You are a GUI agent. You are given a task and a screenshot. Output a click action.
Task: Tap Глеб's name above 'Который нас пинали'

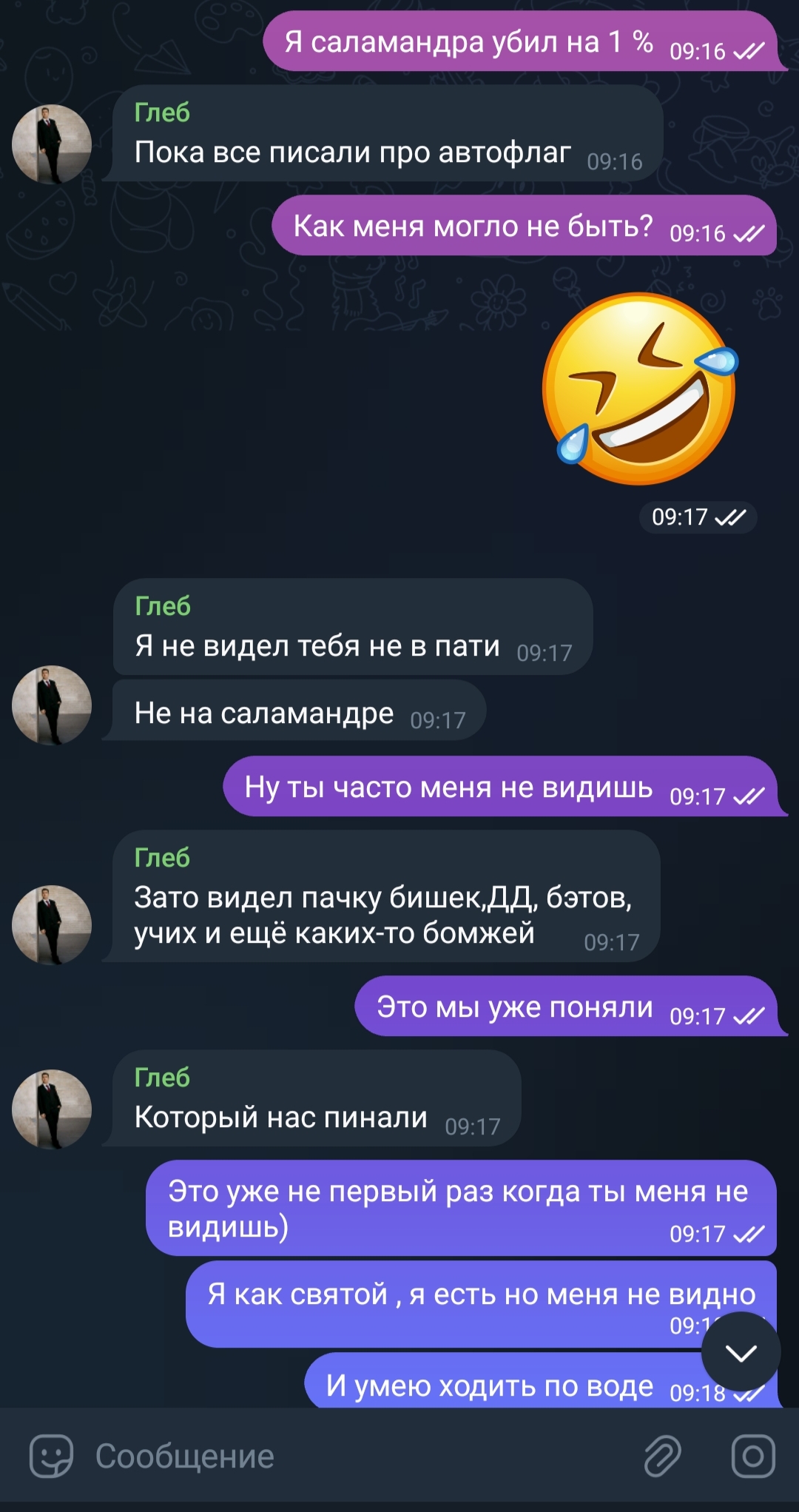162,1078
